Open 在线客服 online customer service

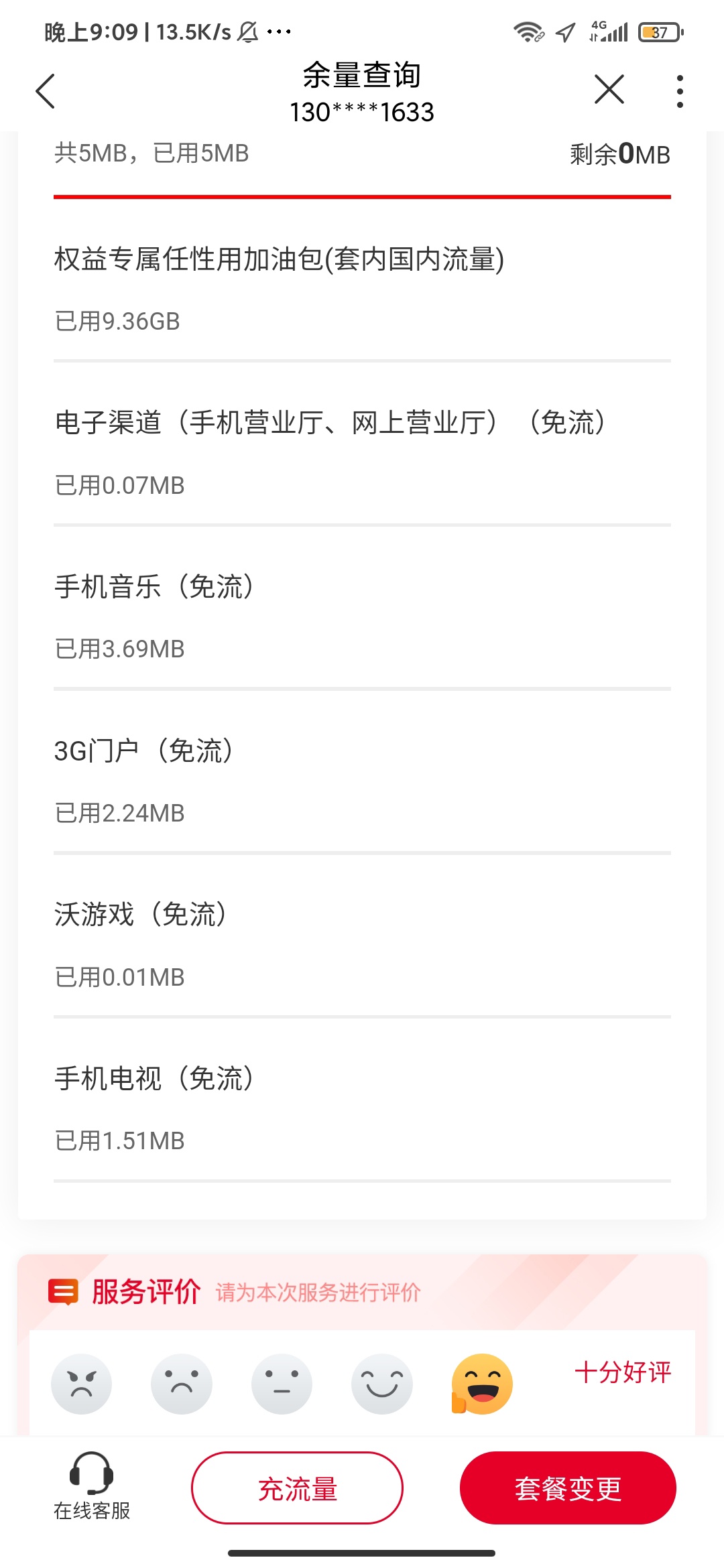point(92,1486)
